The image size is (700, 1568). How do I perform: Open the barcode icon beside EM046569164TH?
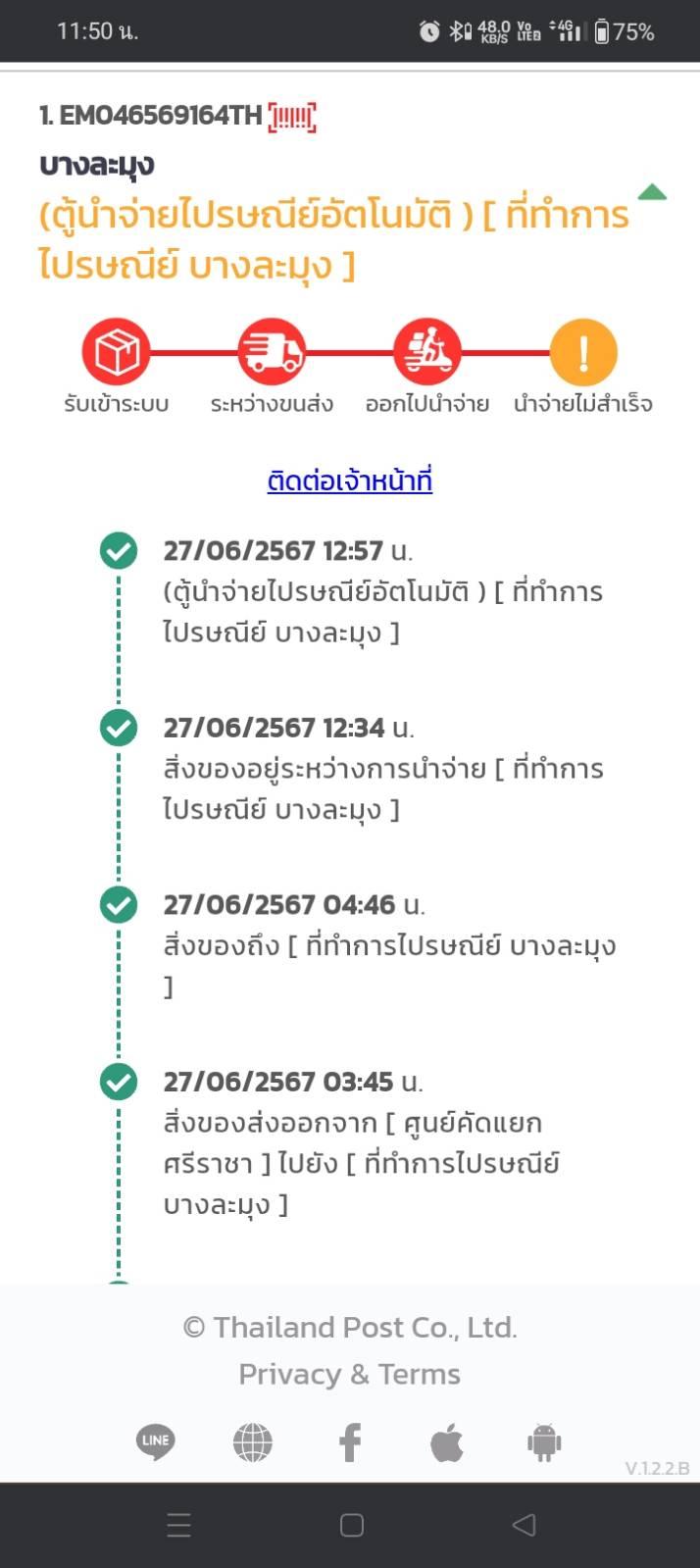pyautogui.click(x=291, y=117)
